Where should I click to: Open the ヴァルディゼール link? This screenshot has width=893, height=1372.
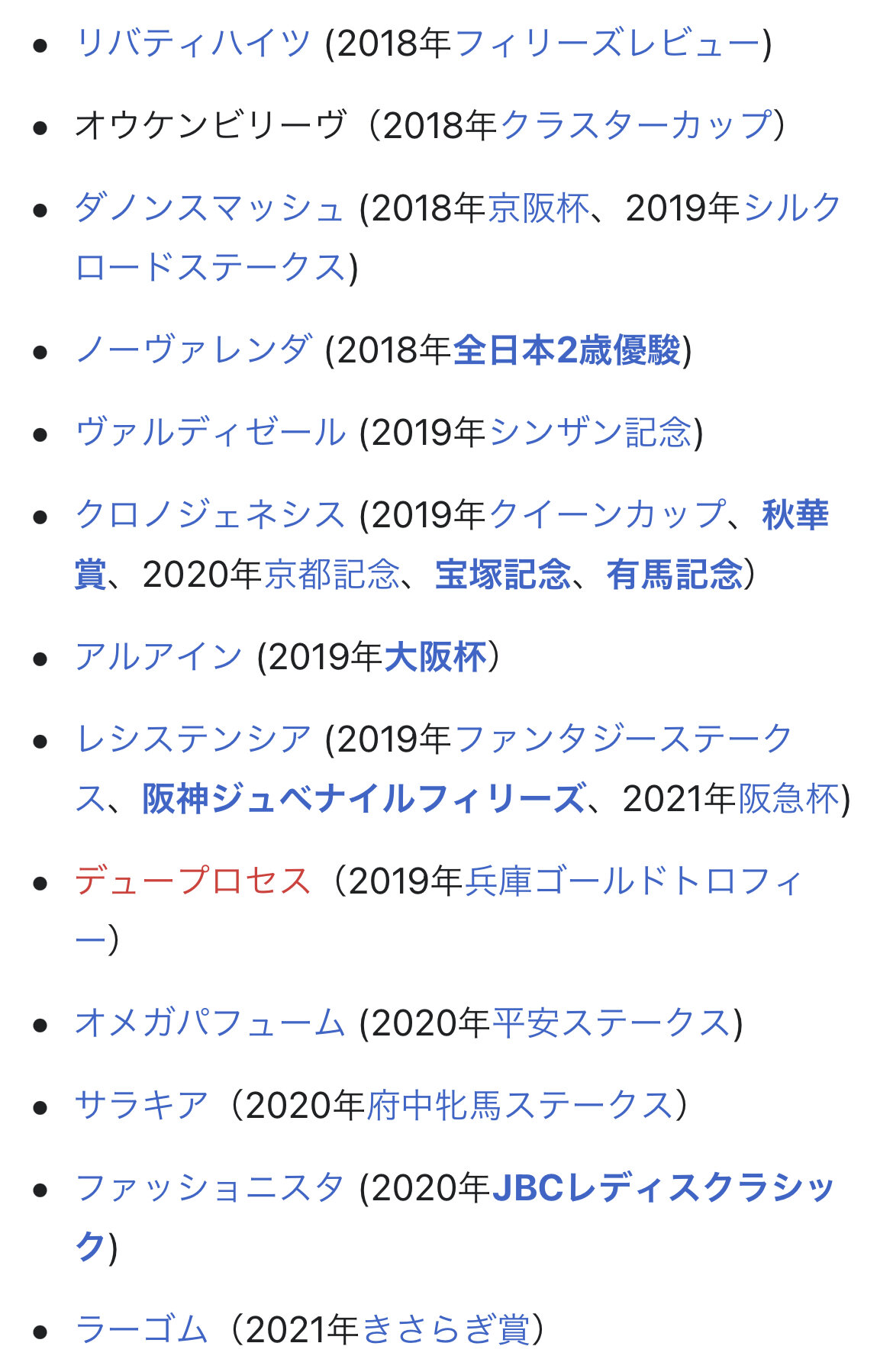pos(210,433)
